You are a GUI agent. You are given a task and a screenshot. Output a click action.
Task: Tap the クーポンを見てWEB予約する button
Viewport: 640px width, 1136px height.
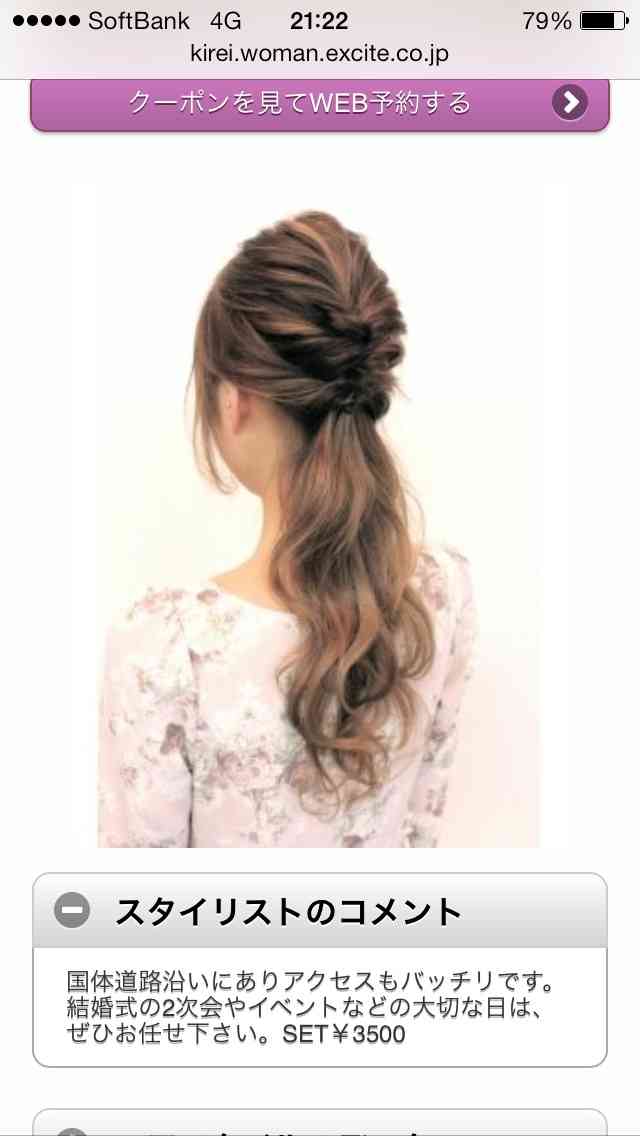pyautogui.click(x=320, y=104)
